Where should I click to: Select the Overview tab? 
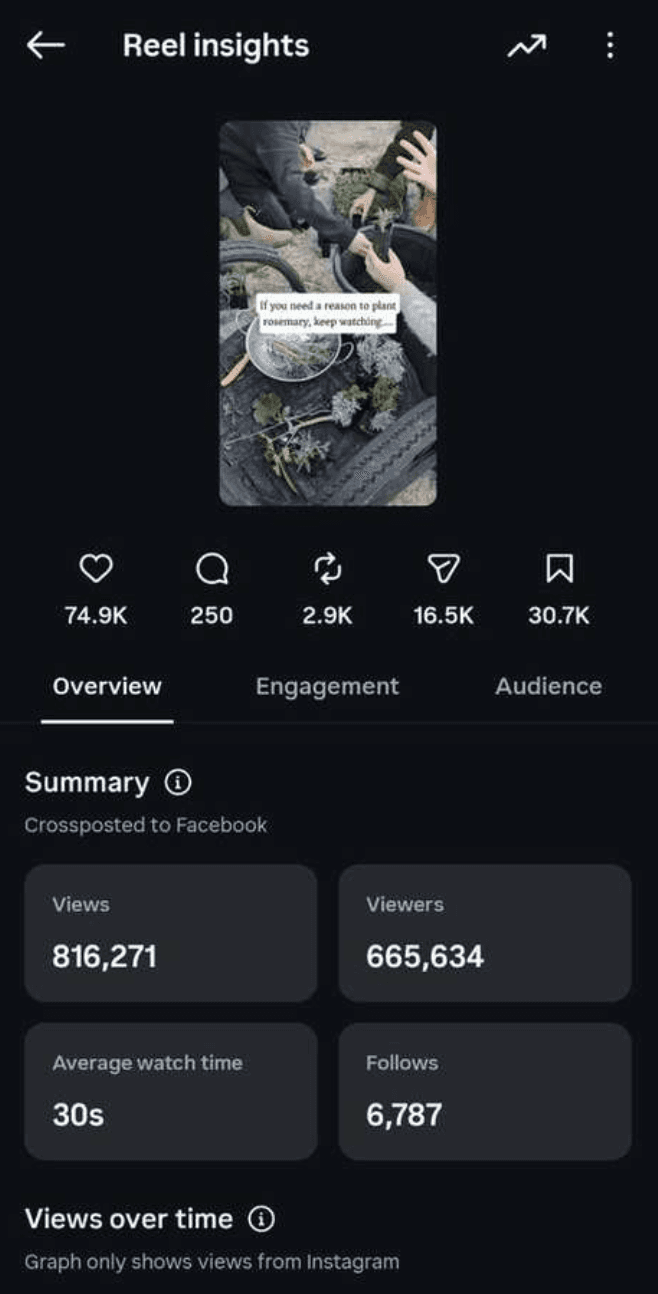tap(107, 686)
